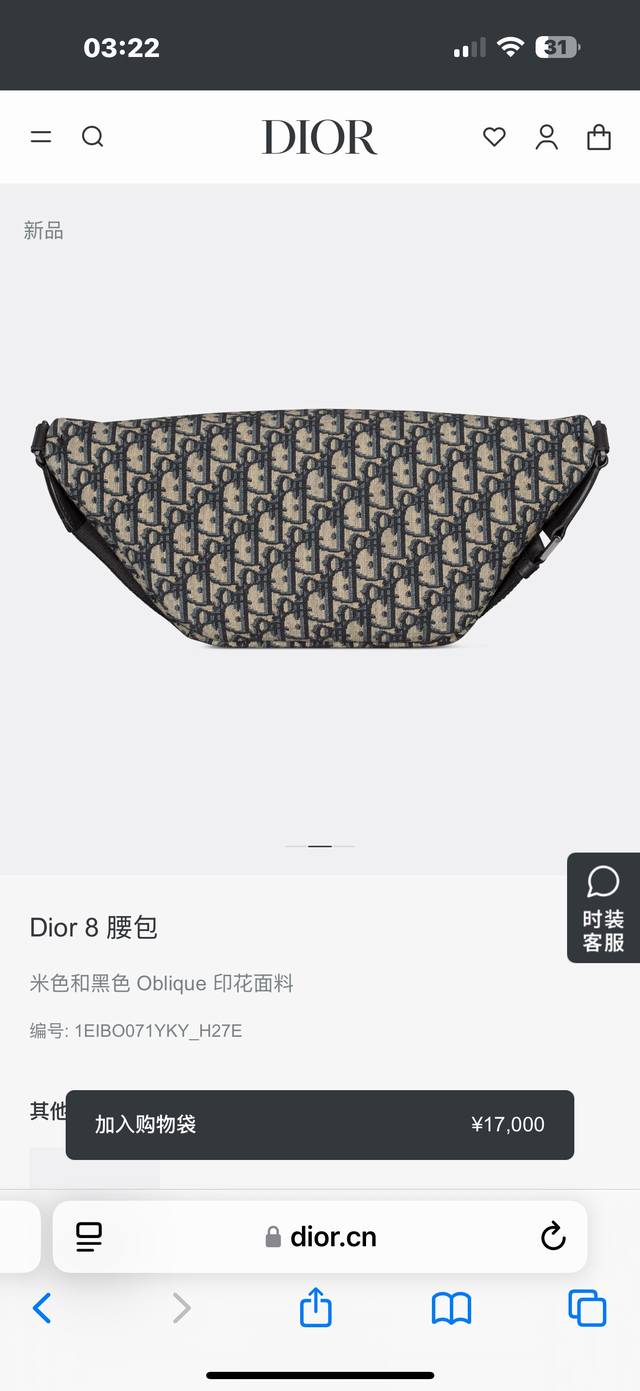Tap the dior.cn address bar

[320, 1237]
